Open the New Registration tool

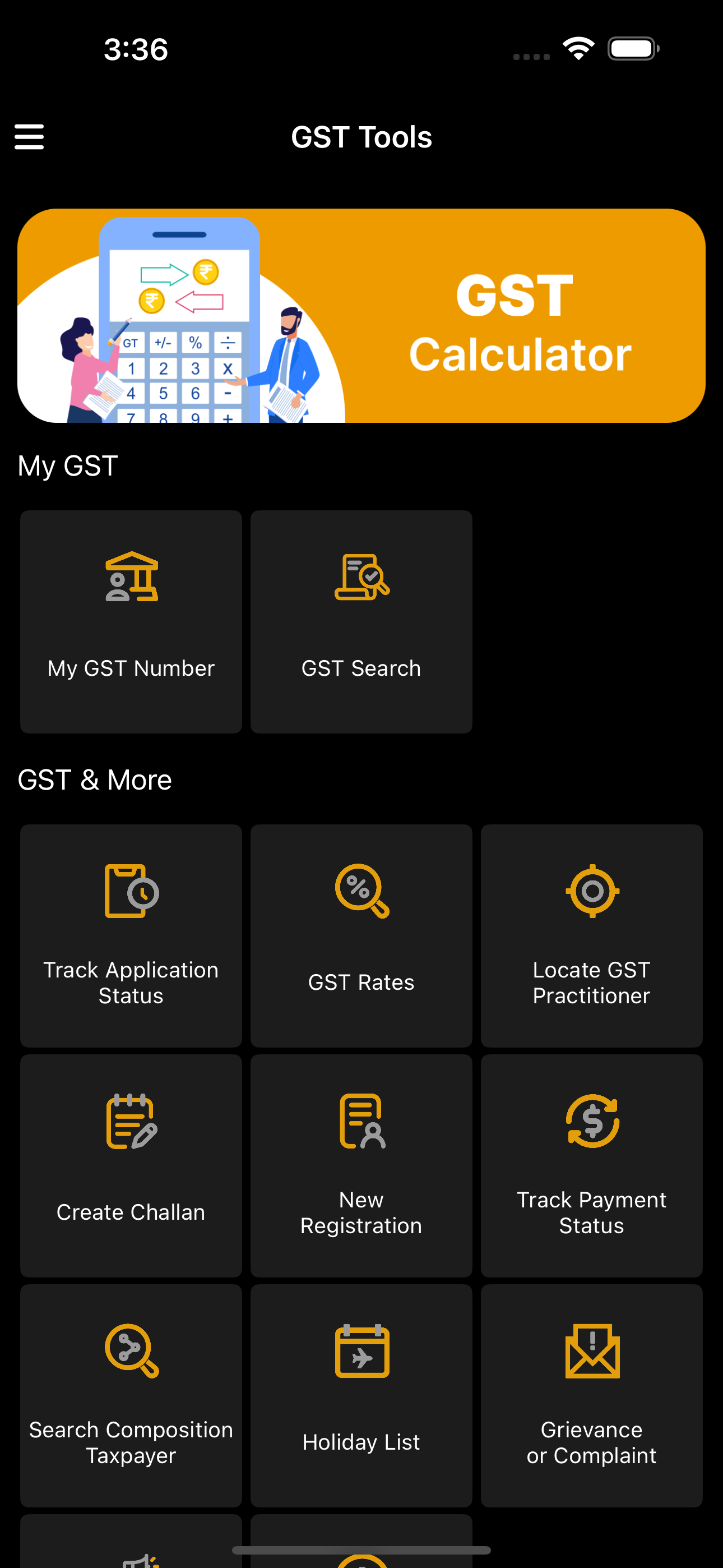pyautogui.click(x=361, y=1166)
